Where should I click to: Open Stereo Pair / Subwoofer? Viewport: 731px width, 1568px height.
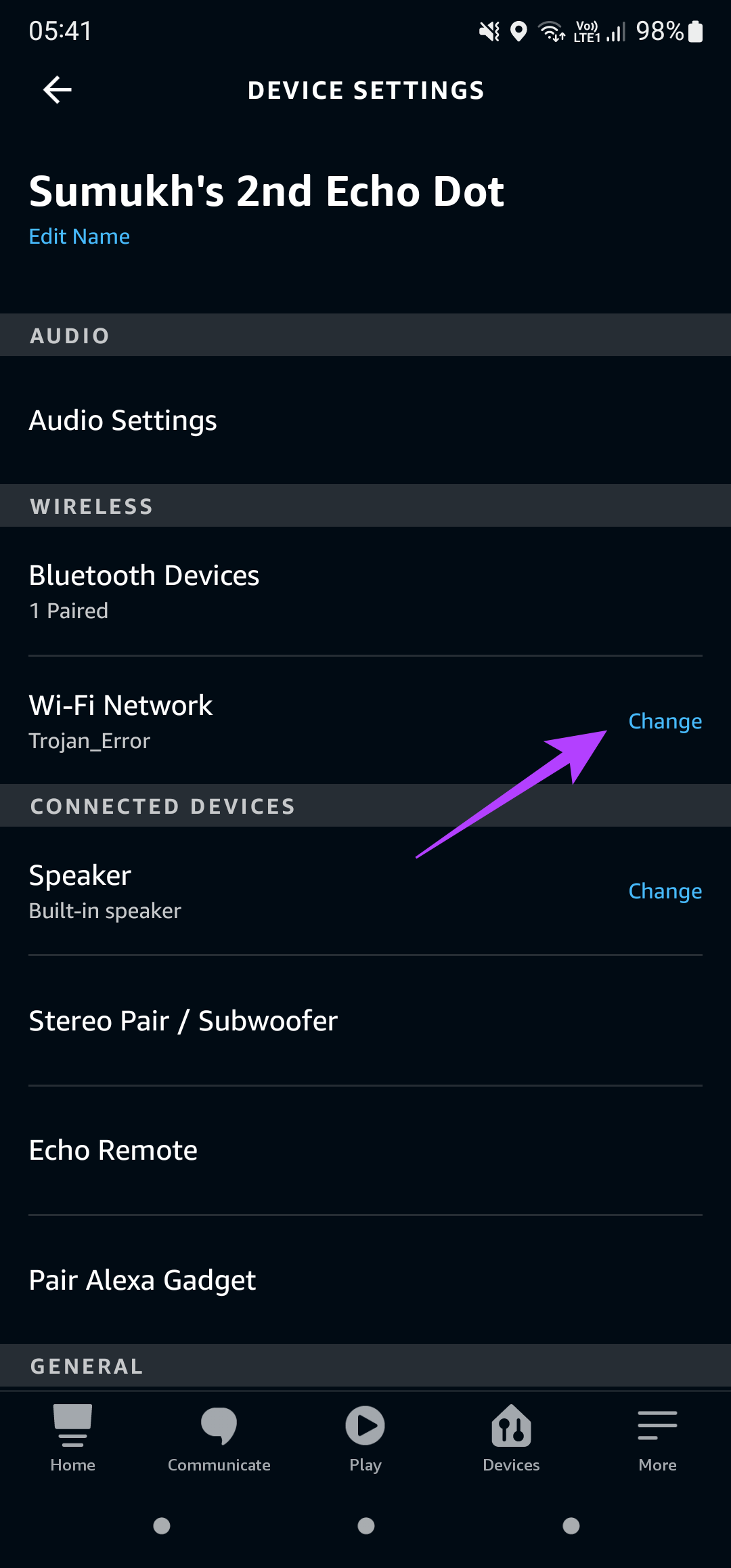[x=365, y=1020]
